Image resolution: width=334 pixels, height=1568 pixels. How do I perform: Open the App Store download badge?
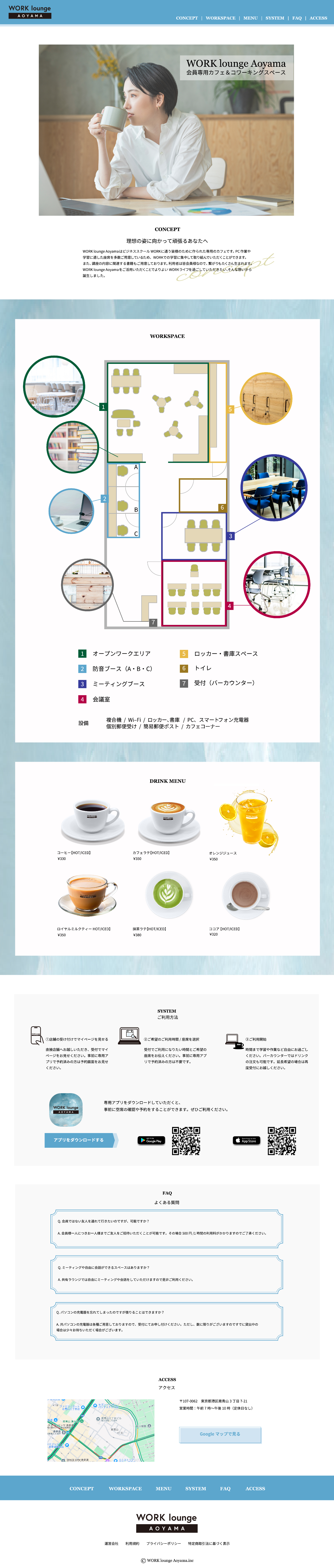(x=246, y=1140)
